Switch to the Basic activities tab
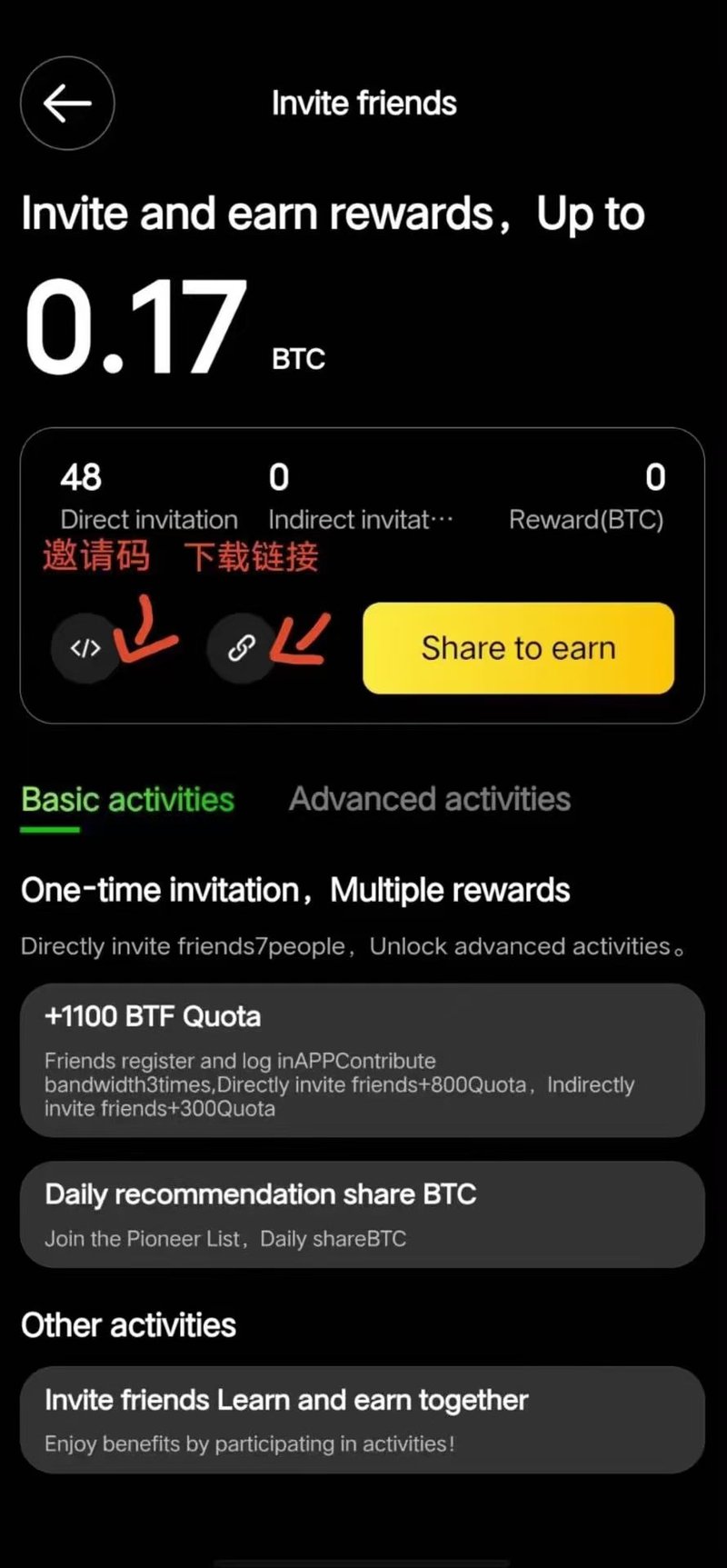The width and height of the screenshot is (727, 1568). (127, 800)
